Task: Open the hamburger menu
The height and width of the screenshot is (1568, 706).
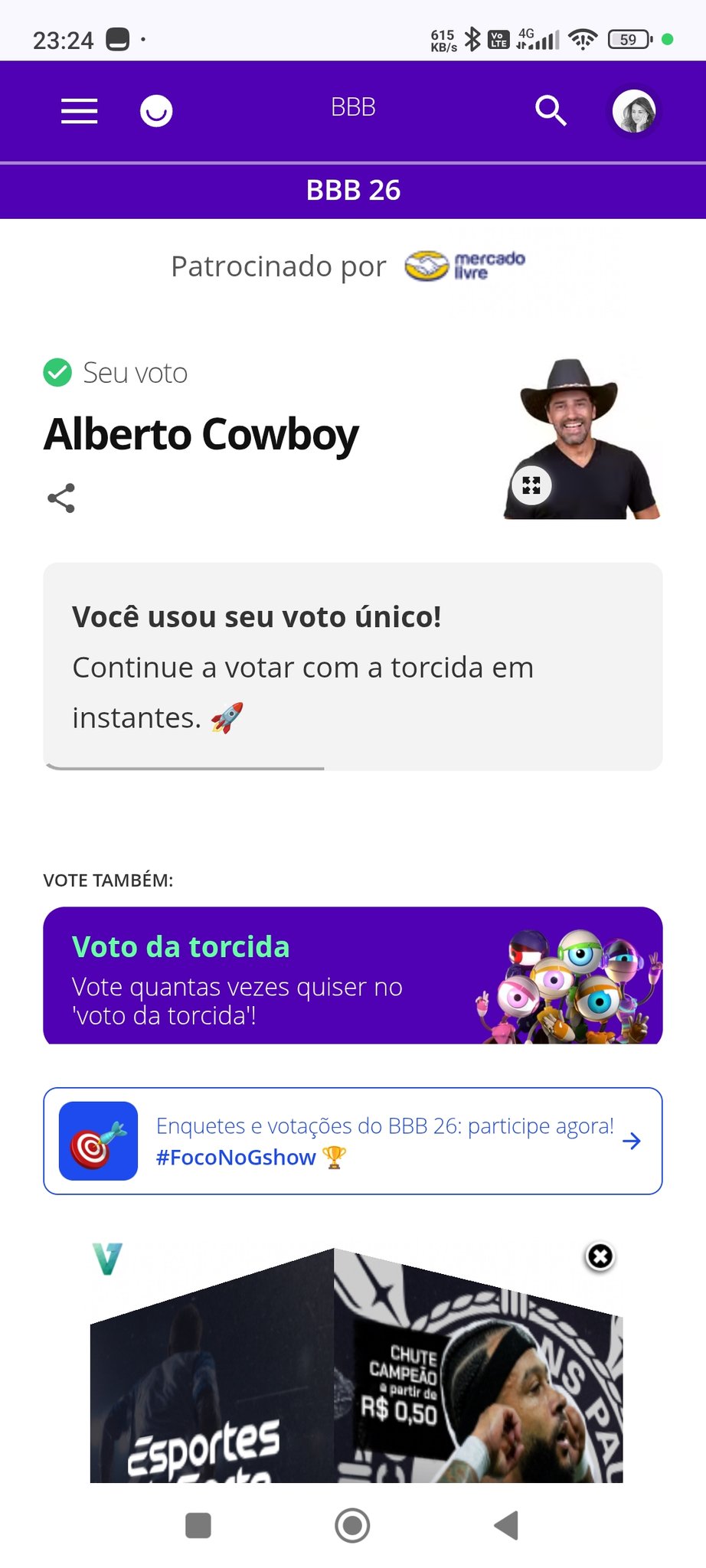Action: [80, 111]
